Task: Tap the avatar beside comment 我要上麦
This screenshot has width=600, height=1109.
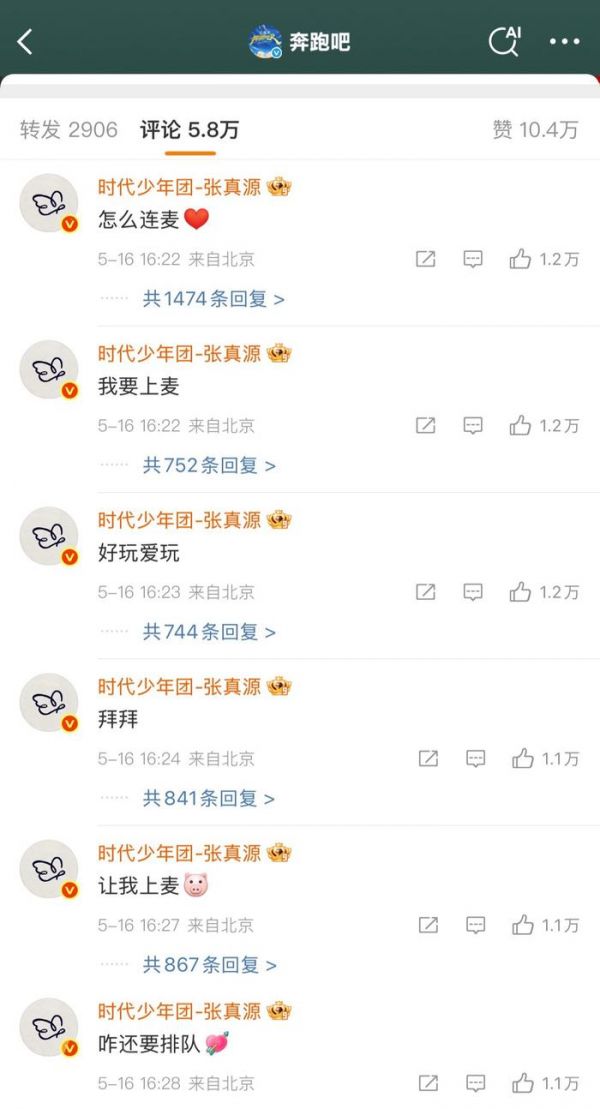Action: (x=49, y=370)
